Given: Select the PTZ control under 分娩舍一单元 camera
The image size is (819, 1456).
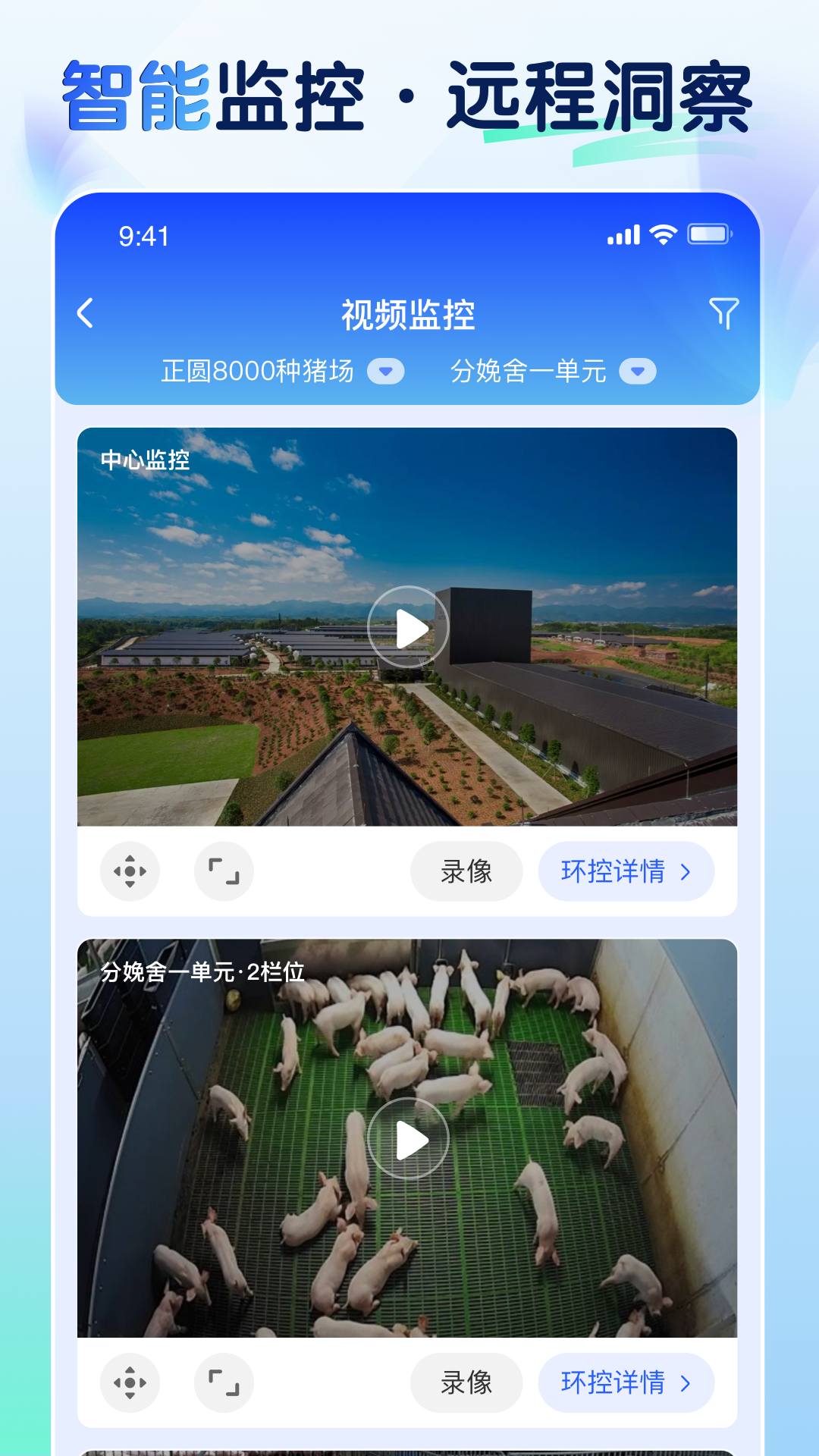Looking at the screenshot, I should (130, 1382).
